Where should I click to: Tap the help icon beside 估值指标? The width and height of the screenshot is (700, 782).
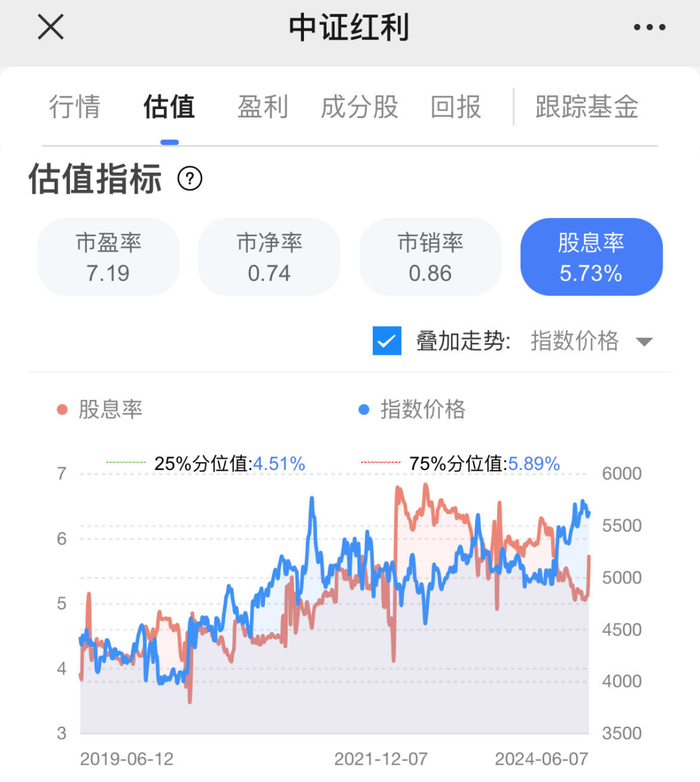190,179
